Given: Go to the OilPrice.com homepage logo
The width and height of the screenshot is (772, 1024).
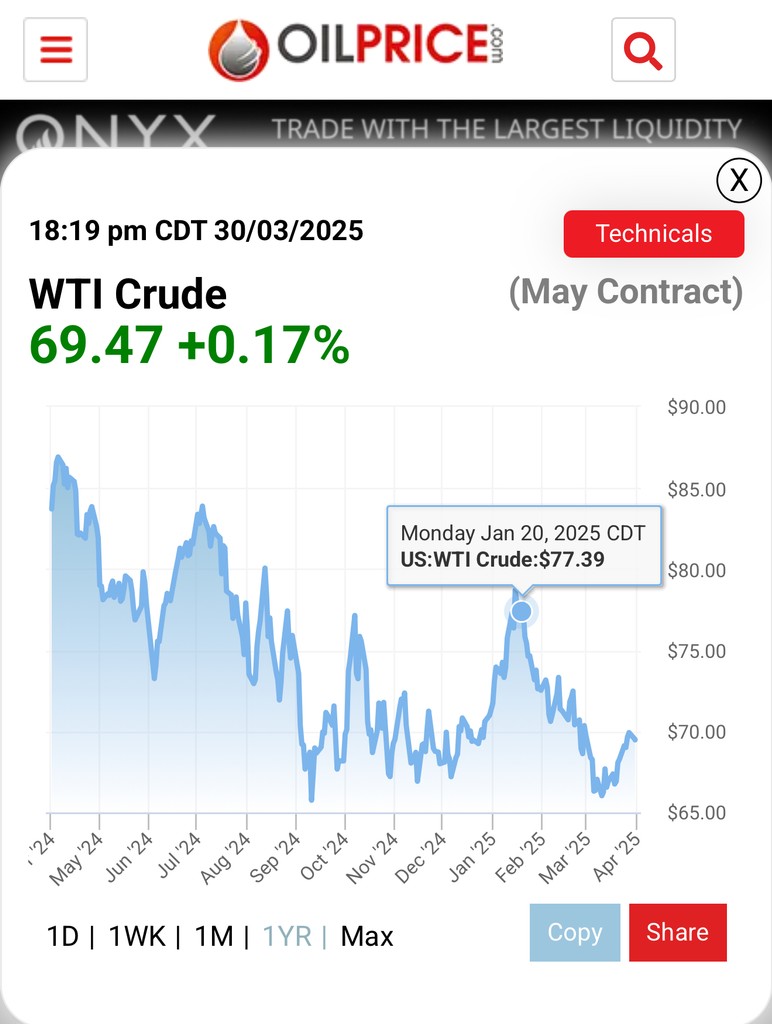Looking at the screenshot, I should 355,48.
